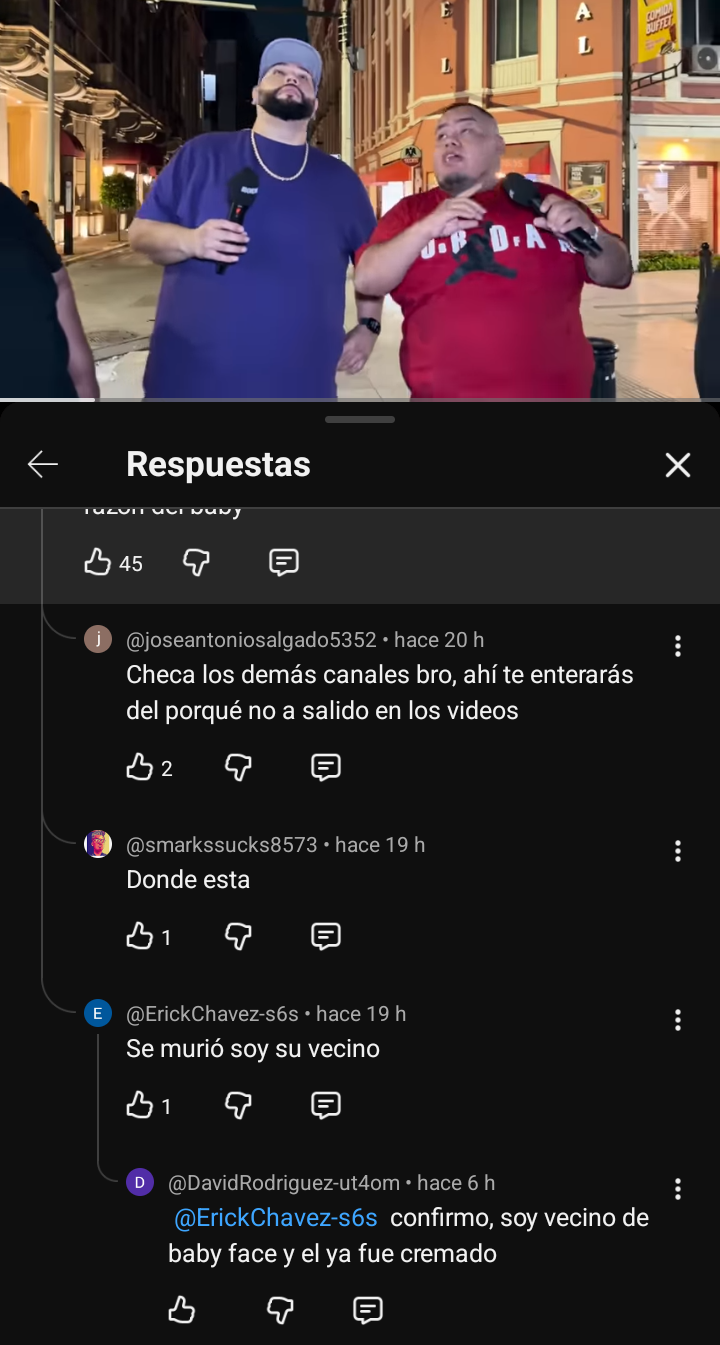Go back from the Respuestas panel
The width and height of the screenshot is (720, 1345).
coord(43,464)
